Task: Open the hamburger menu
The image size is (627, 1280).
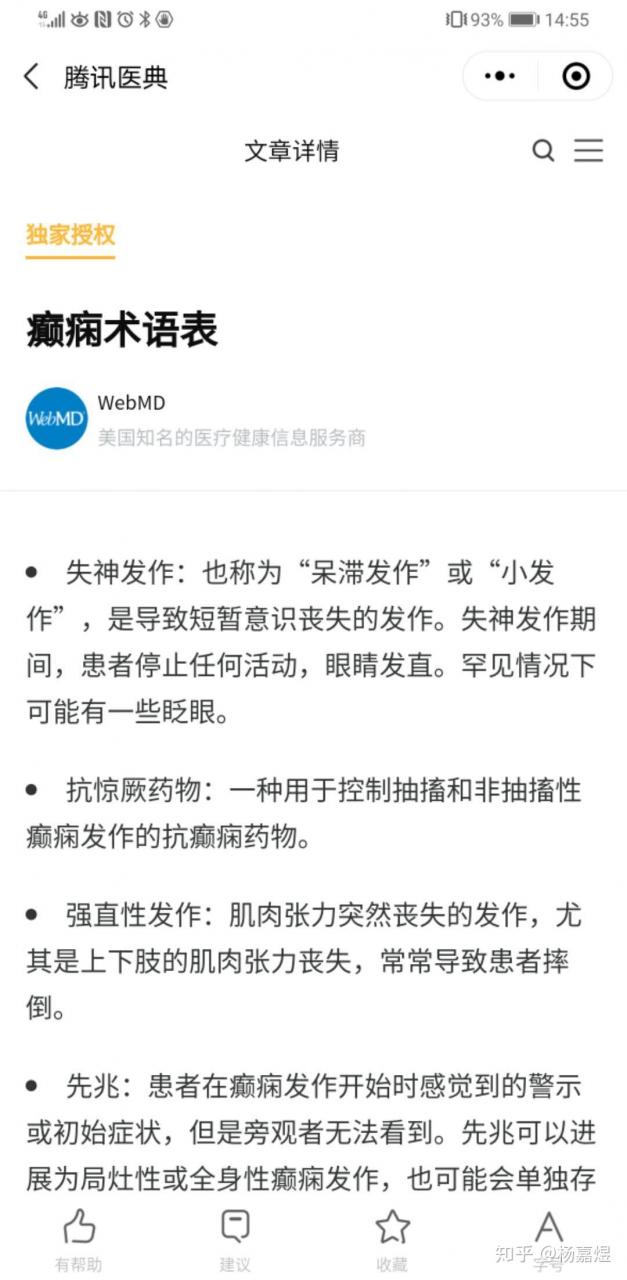Action: (x=588, y=151)
